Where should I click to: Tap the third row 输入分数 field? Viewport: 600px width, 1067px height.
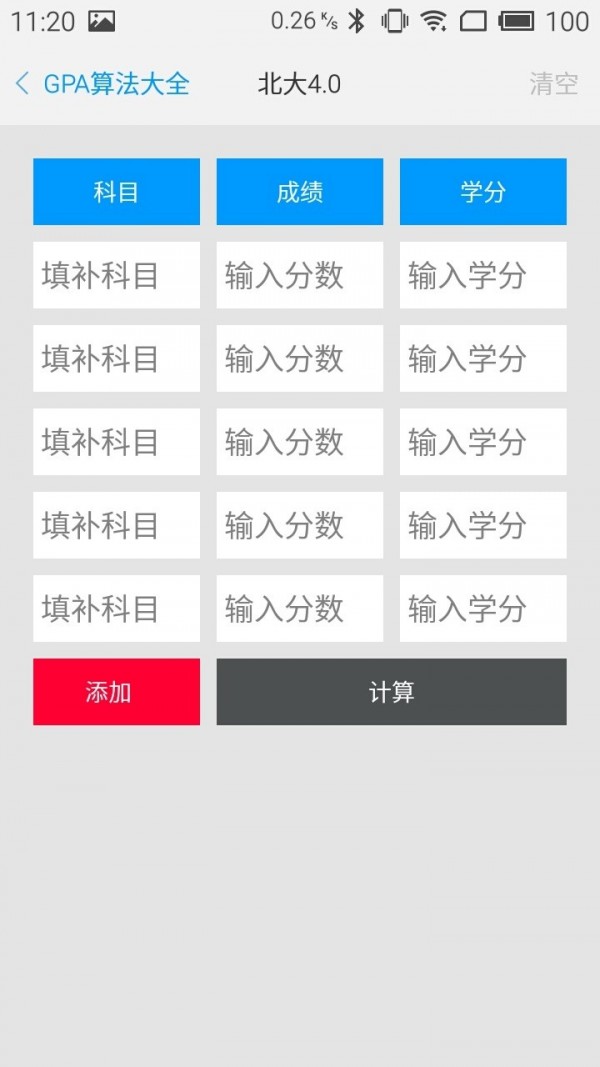[299, 441]
